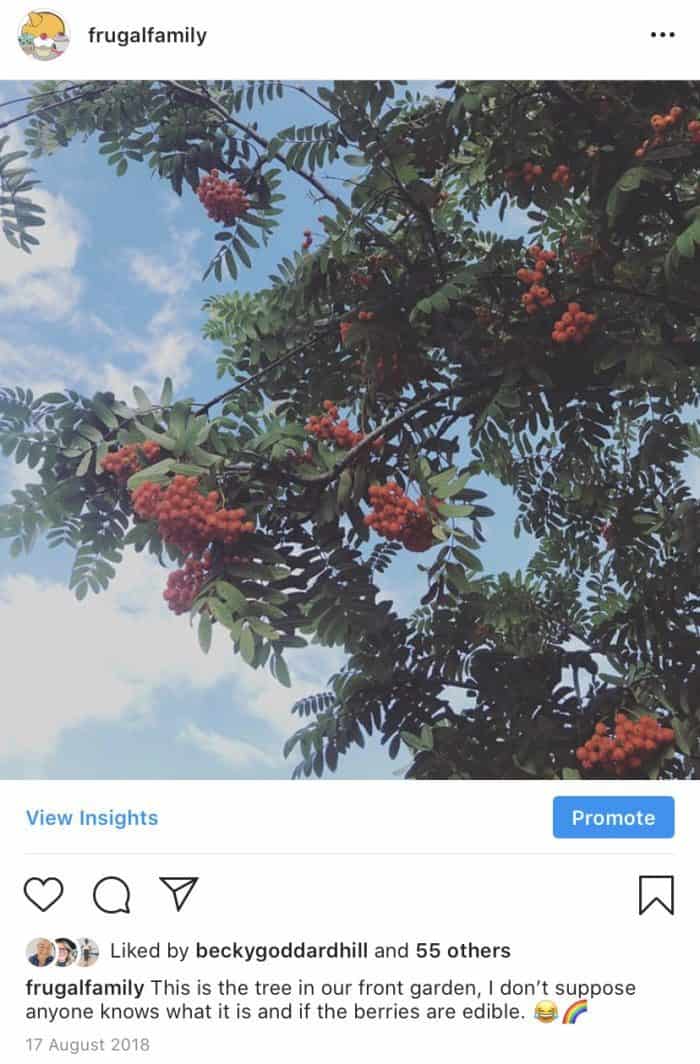Tap the blue Promote button
700x1064 pixels.
pos(613,817)
